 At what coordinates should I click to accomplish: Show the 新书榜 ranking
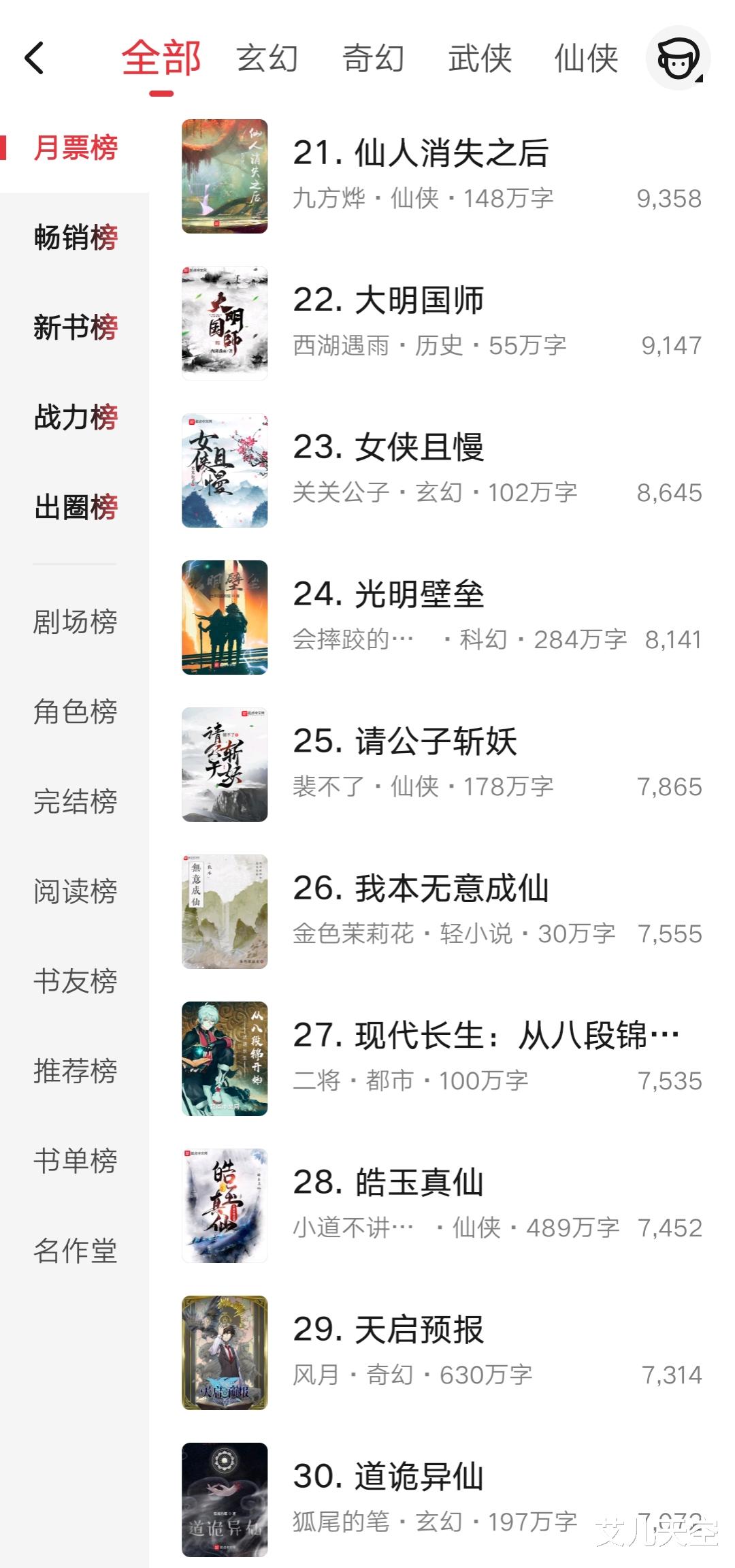coord(76,327)
